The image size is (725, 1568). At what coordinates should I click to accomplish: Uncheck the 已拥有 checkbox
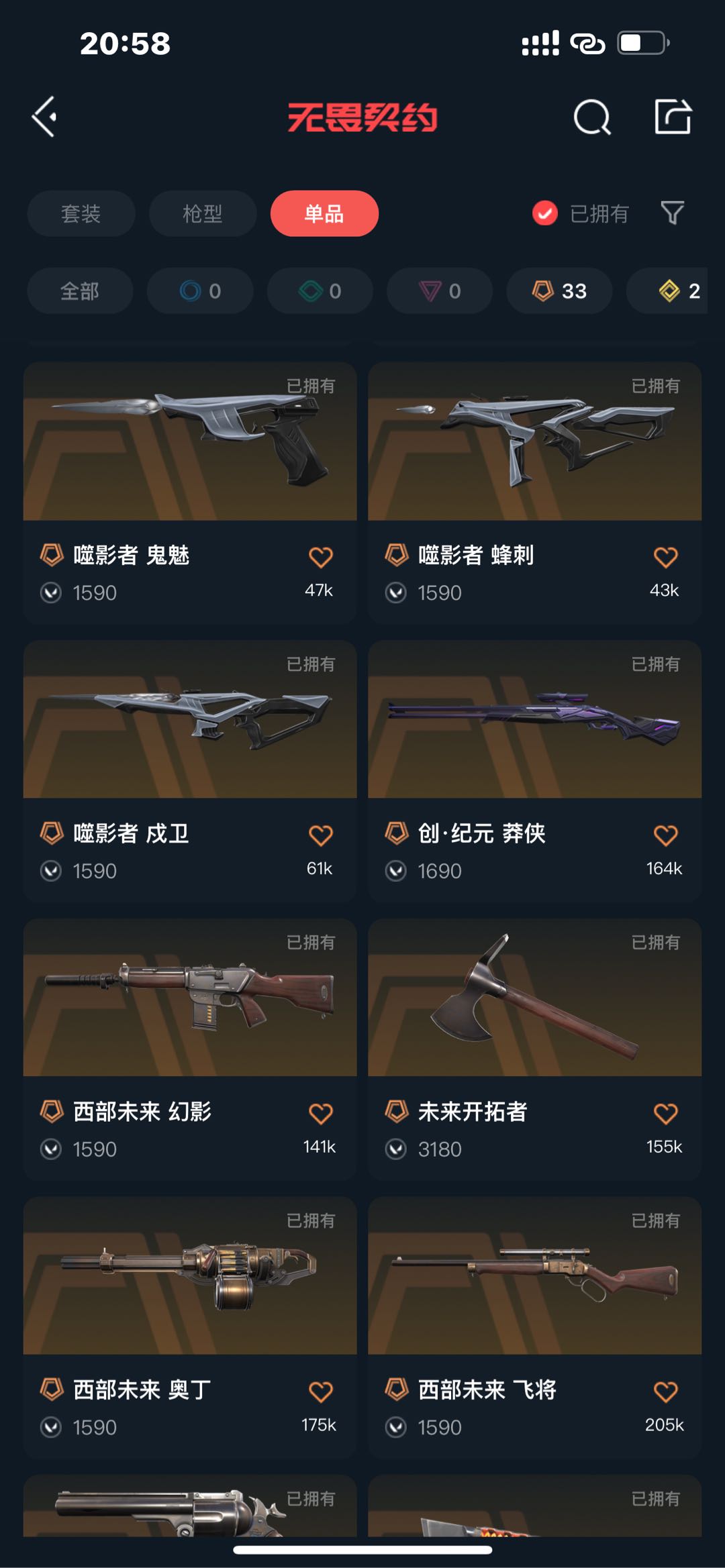coord(545,213)
